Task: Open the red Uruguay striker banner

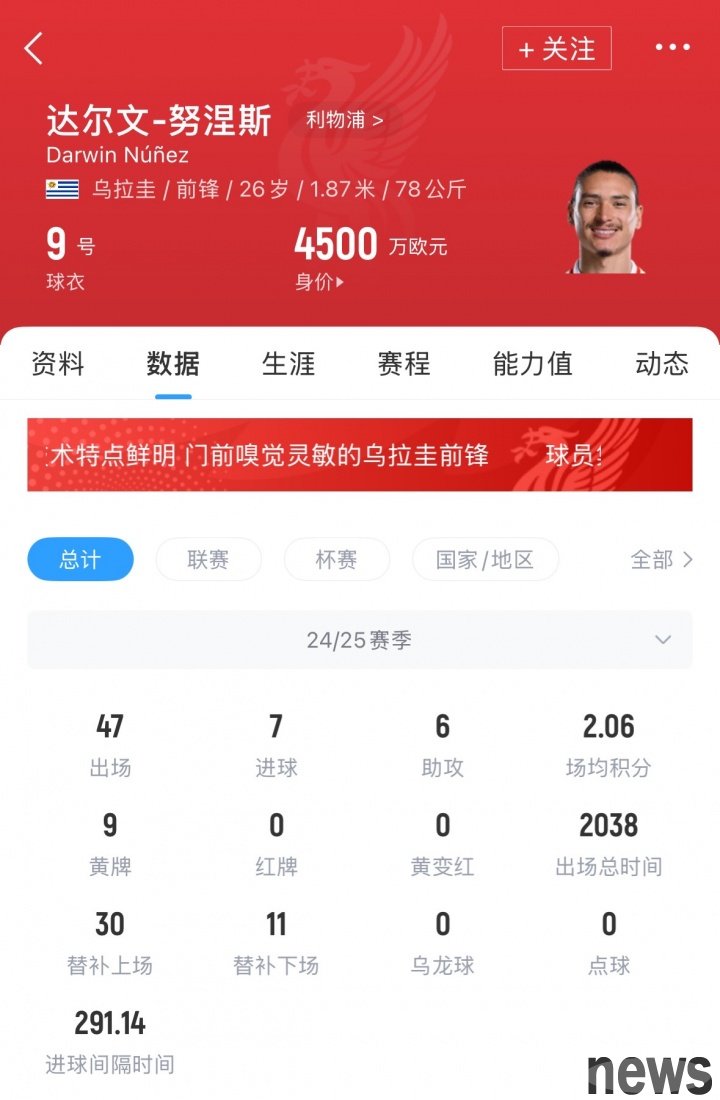Action: point(359,455)
